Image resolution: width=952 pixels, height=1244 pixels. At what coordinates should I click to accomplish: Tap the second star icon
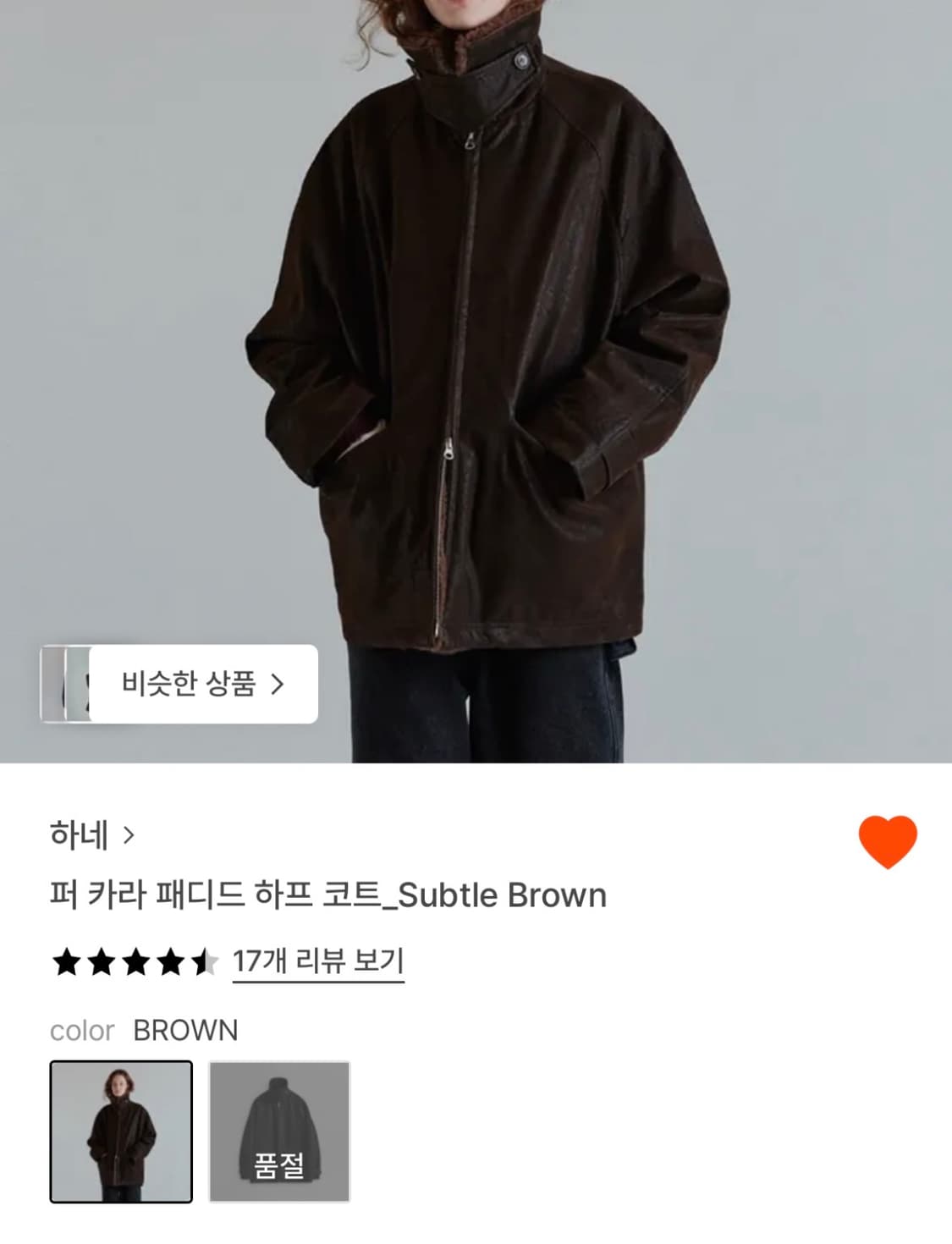click(102, 961)
